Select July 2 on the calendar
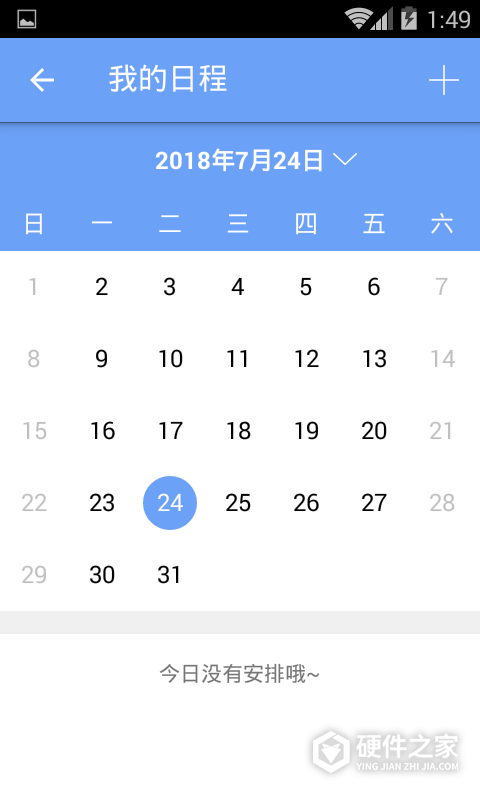The width and height of the screenshot is (480, 800). coord(102,287)
